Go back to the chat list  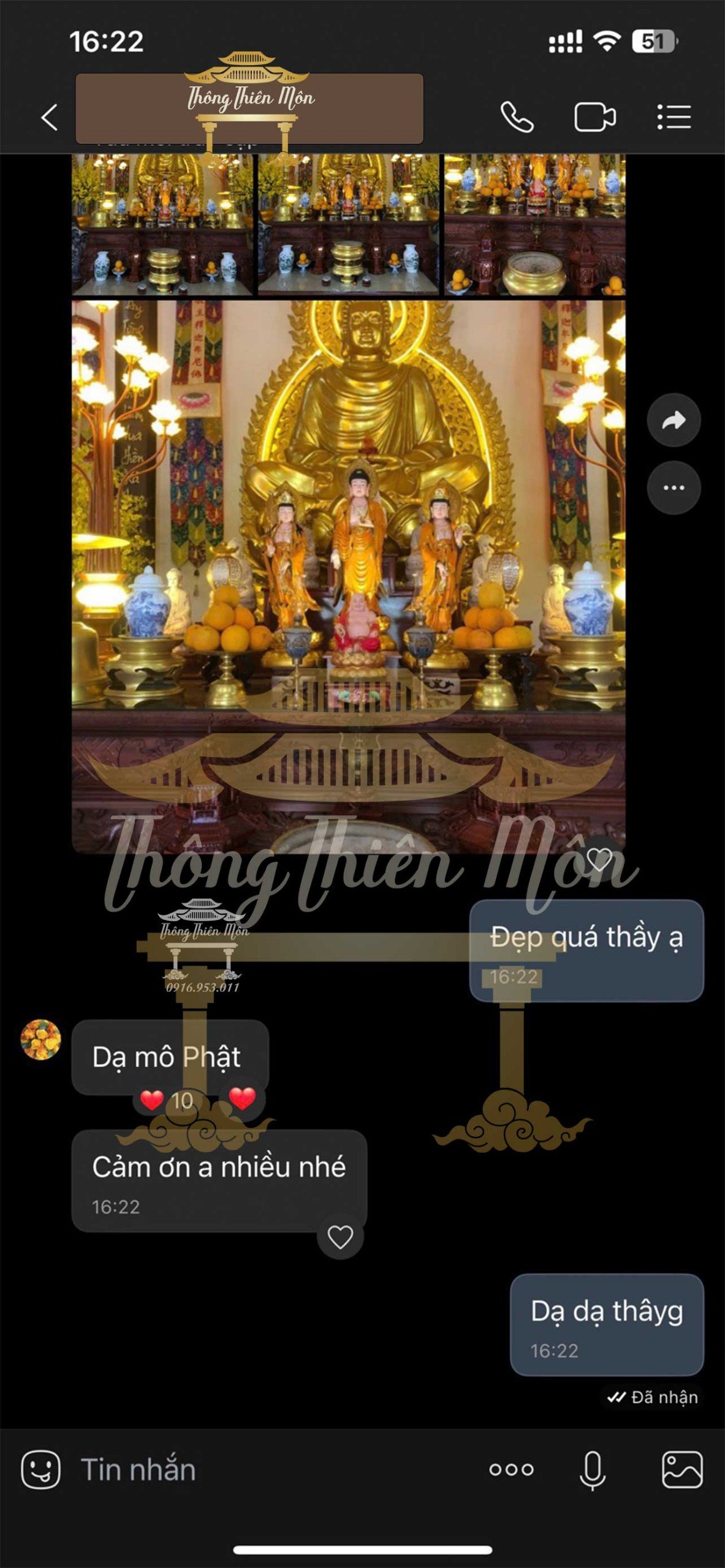(x=50, y=117)
